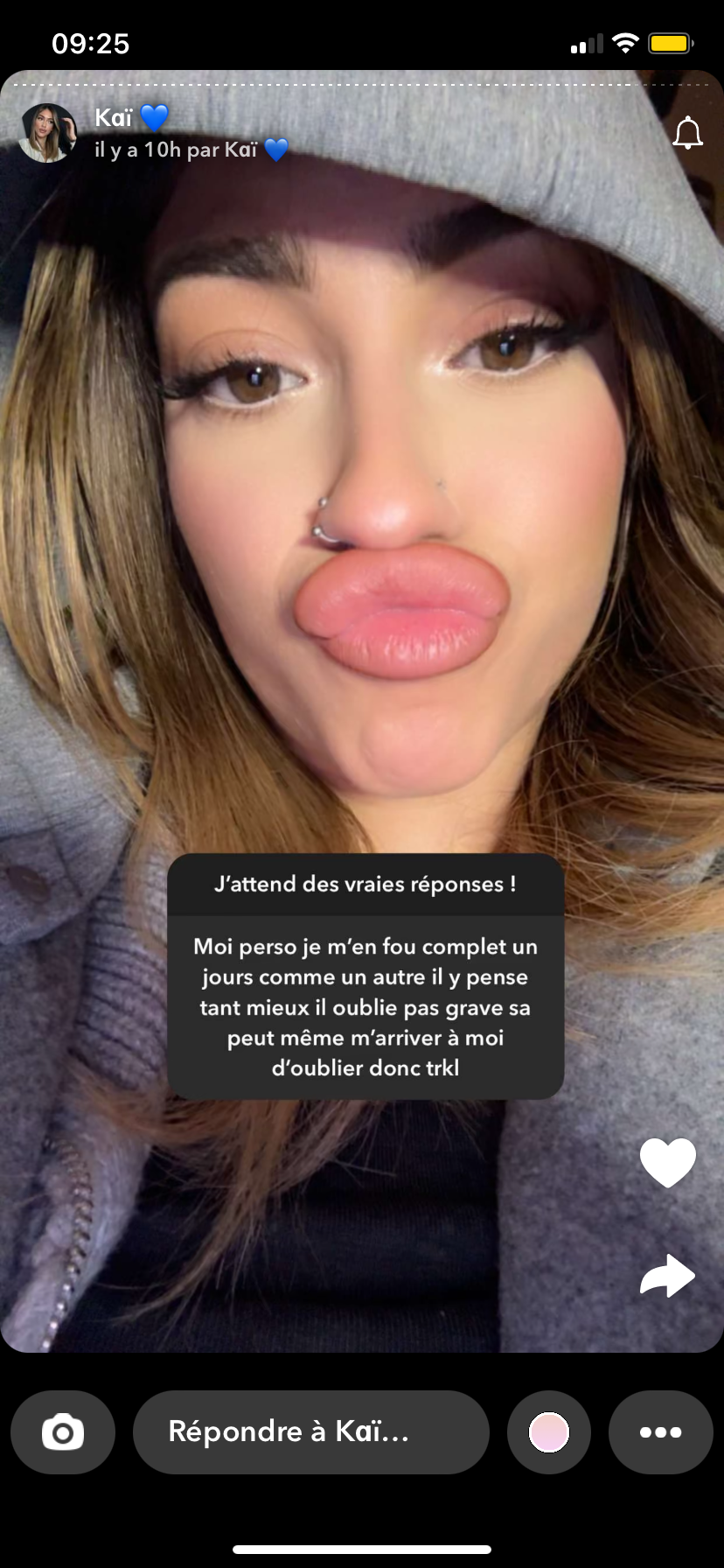
Task: Open Kaï's profile avatar
Action: click(47, 133)
